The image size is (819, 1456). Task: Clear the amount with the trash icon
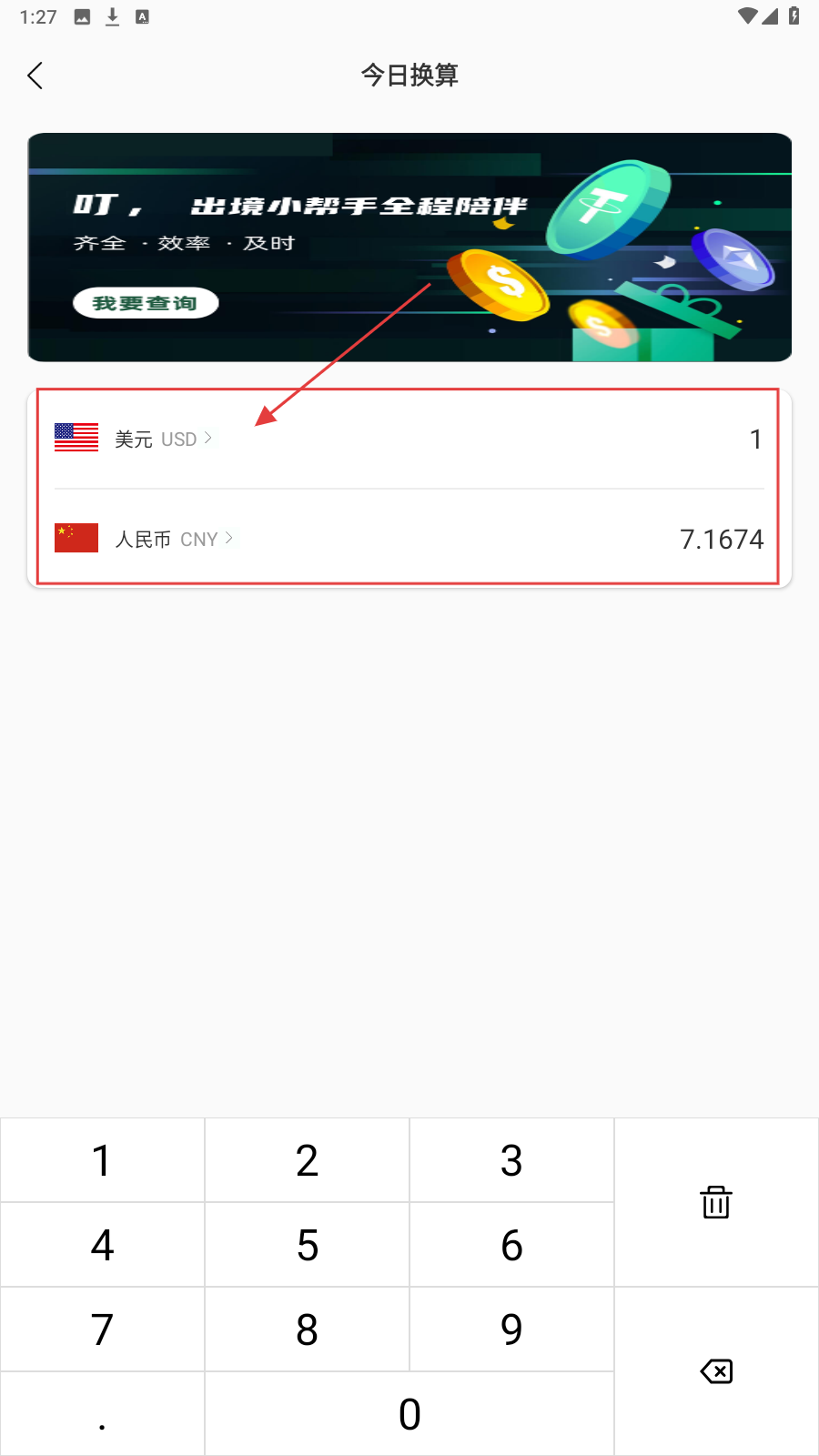click(716, 1202)
